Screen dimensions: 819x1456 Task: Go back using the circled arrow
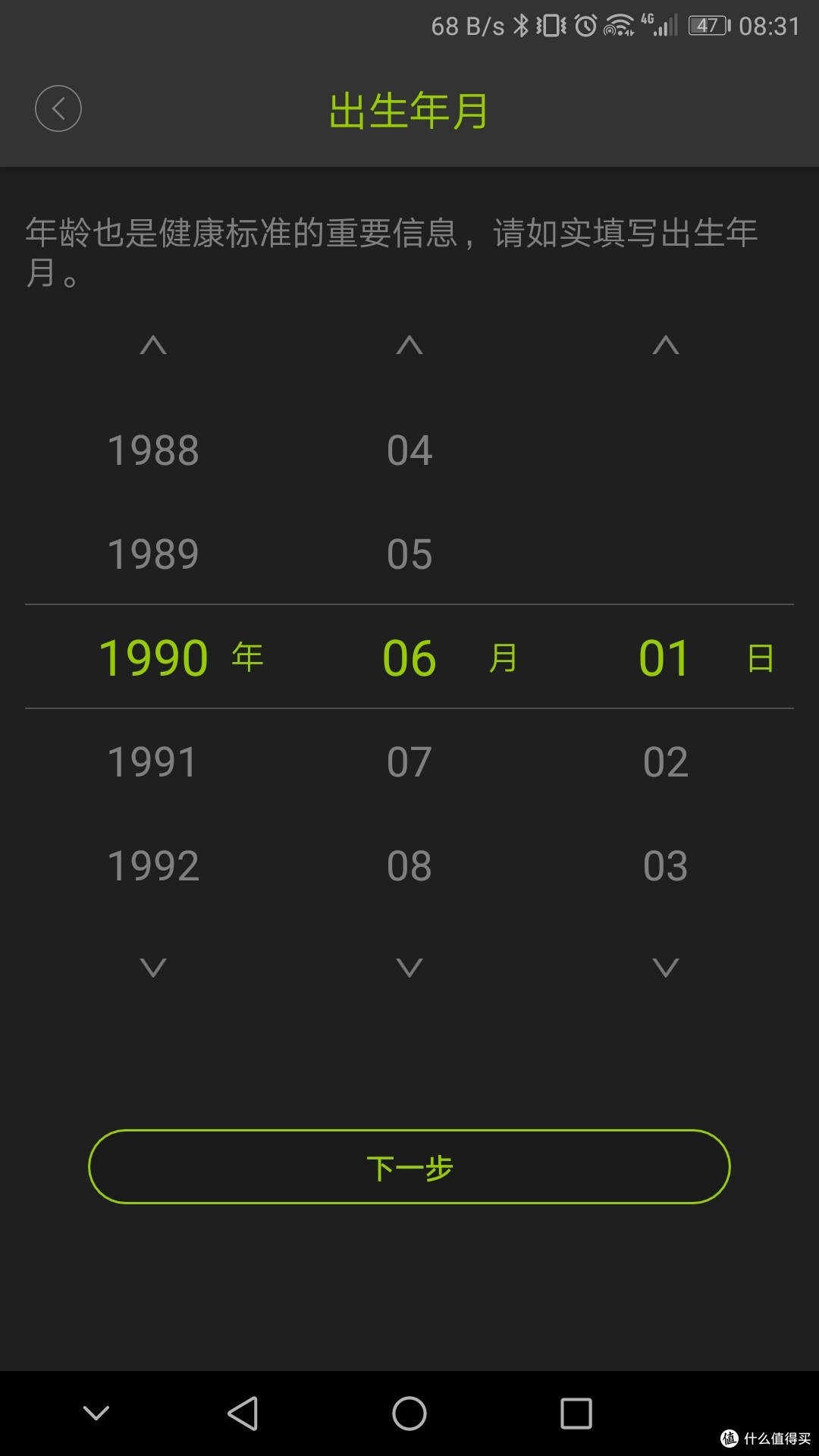58,108
